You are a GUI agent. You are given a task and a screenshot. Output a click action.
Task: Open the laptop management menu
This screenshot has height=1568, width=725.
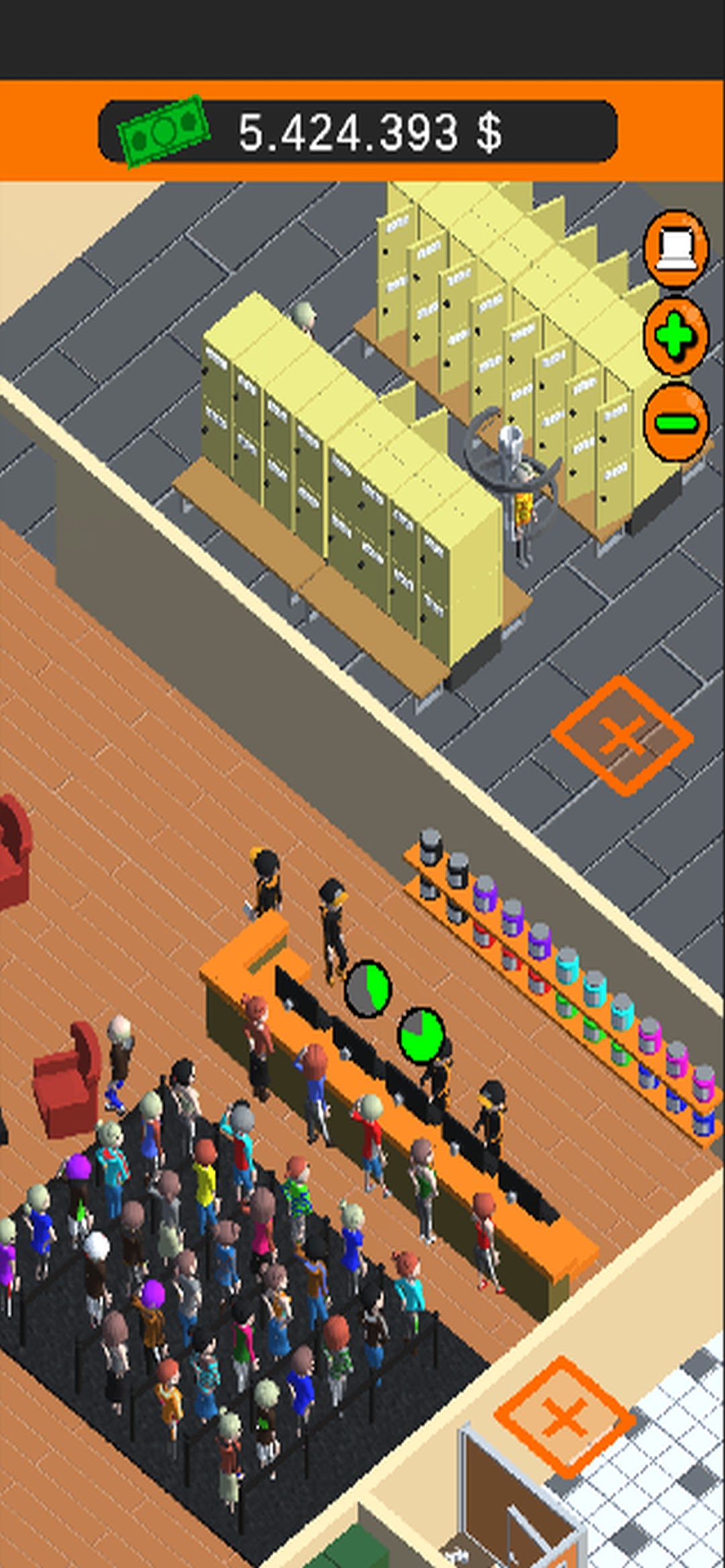point(676,248)
